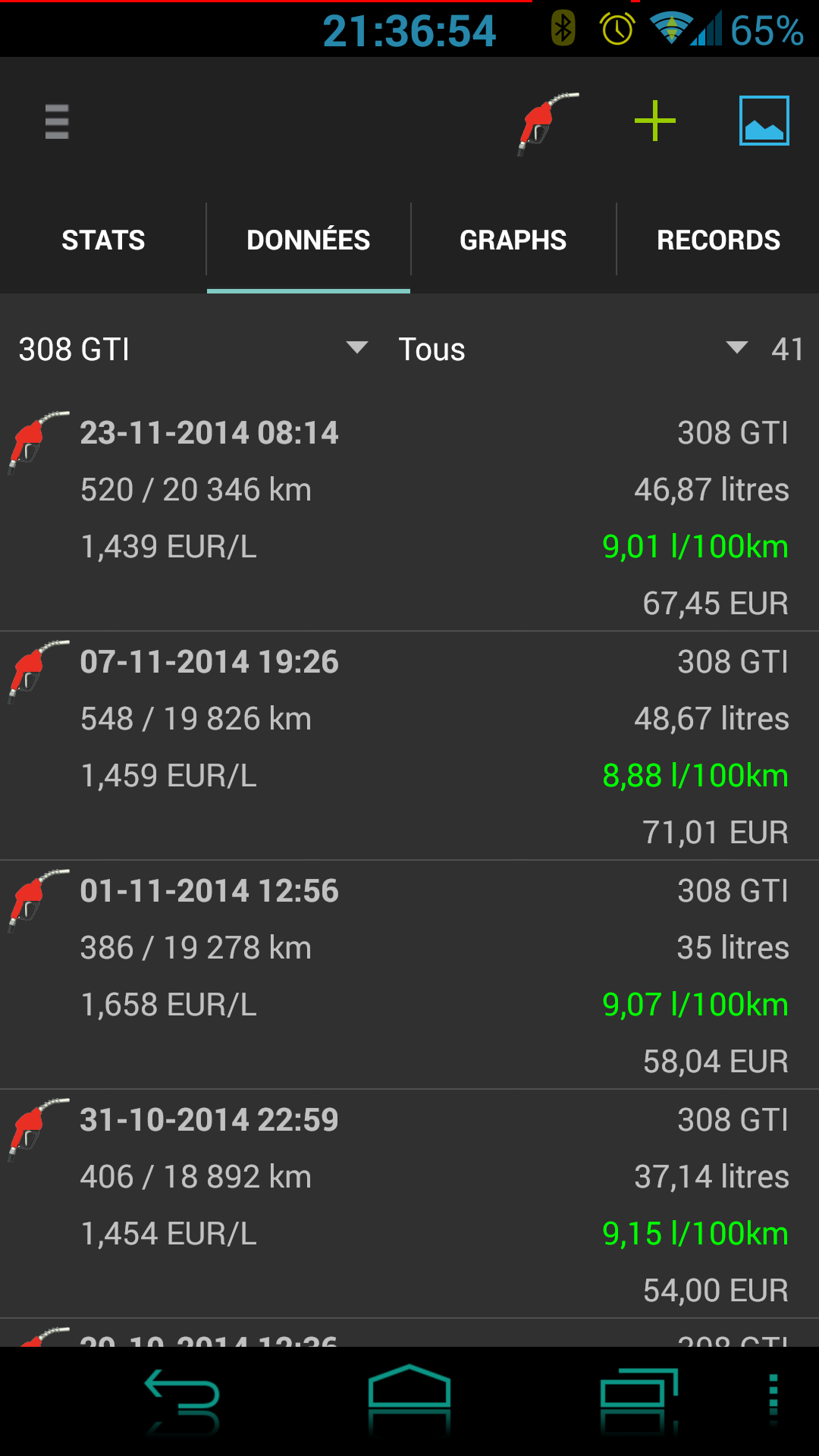The width and height of the screenshot is (819, 1456).
Task: Open the 07-11-2014 19:26 fill-up entry
Action: [x=409, y=746]
